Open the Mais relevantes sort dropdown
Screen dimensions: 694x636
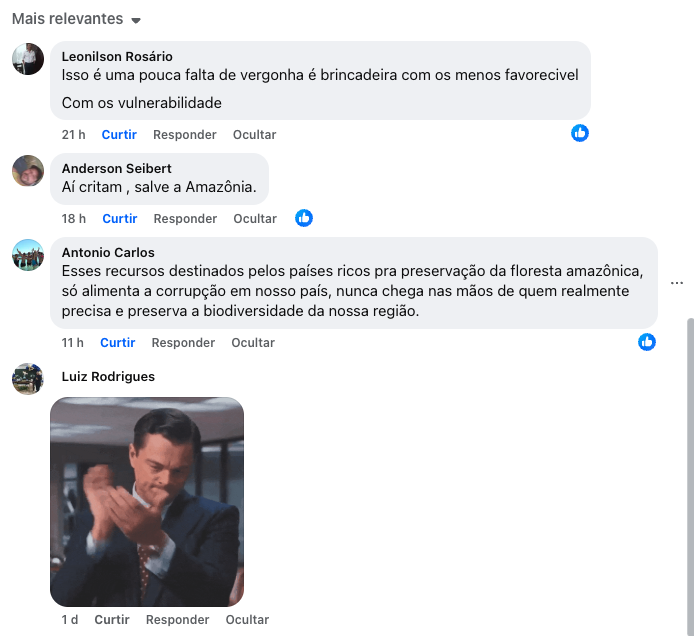pos(76,19)
